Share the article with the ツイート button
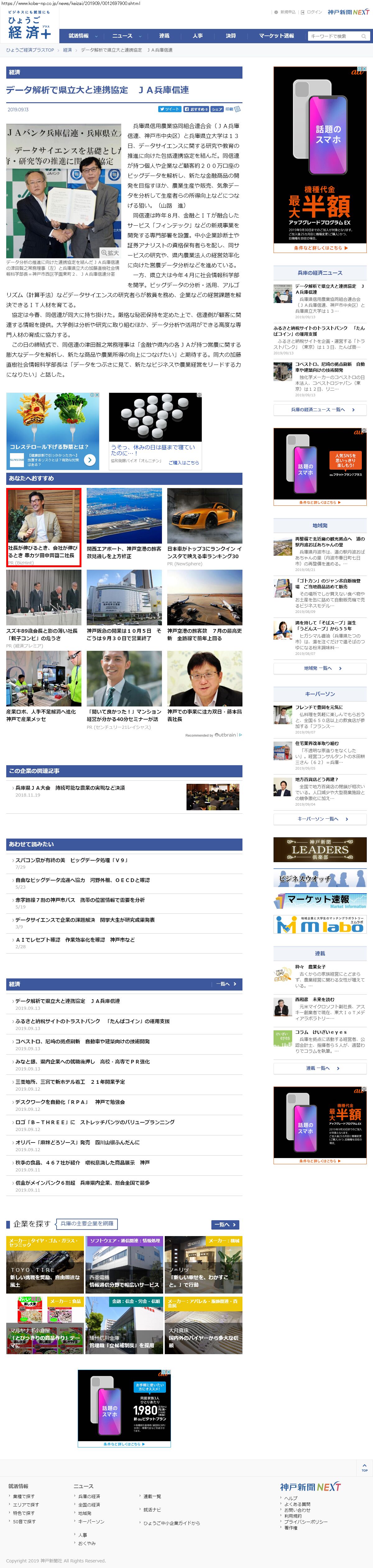This screenshot has width=373, height=1568. 169,110
